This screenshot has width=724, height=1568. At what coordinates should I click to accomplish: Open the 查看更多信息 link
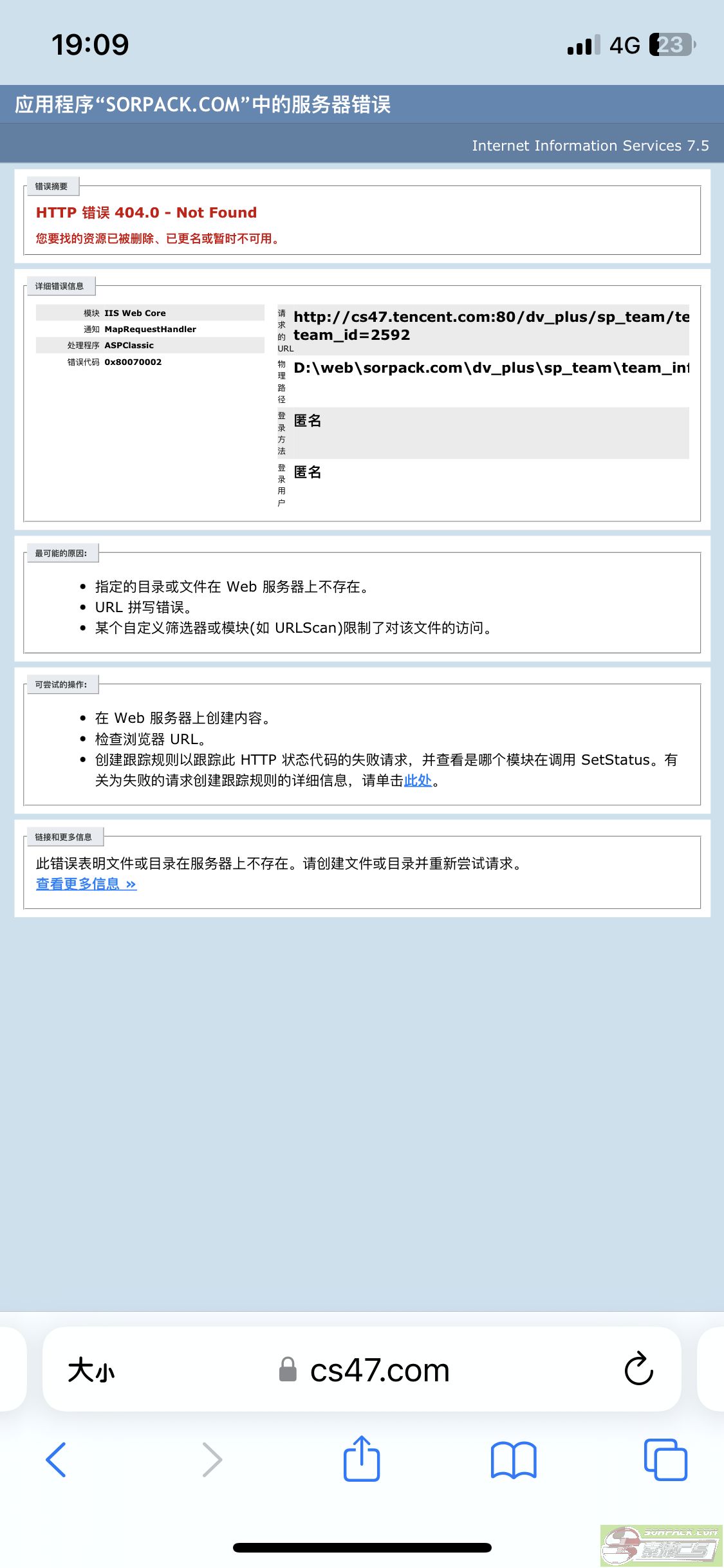click(x=86, y=884)
